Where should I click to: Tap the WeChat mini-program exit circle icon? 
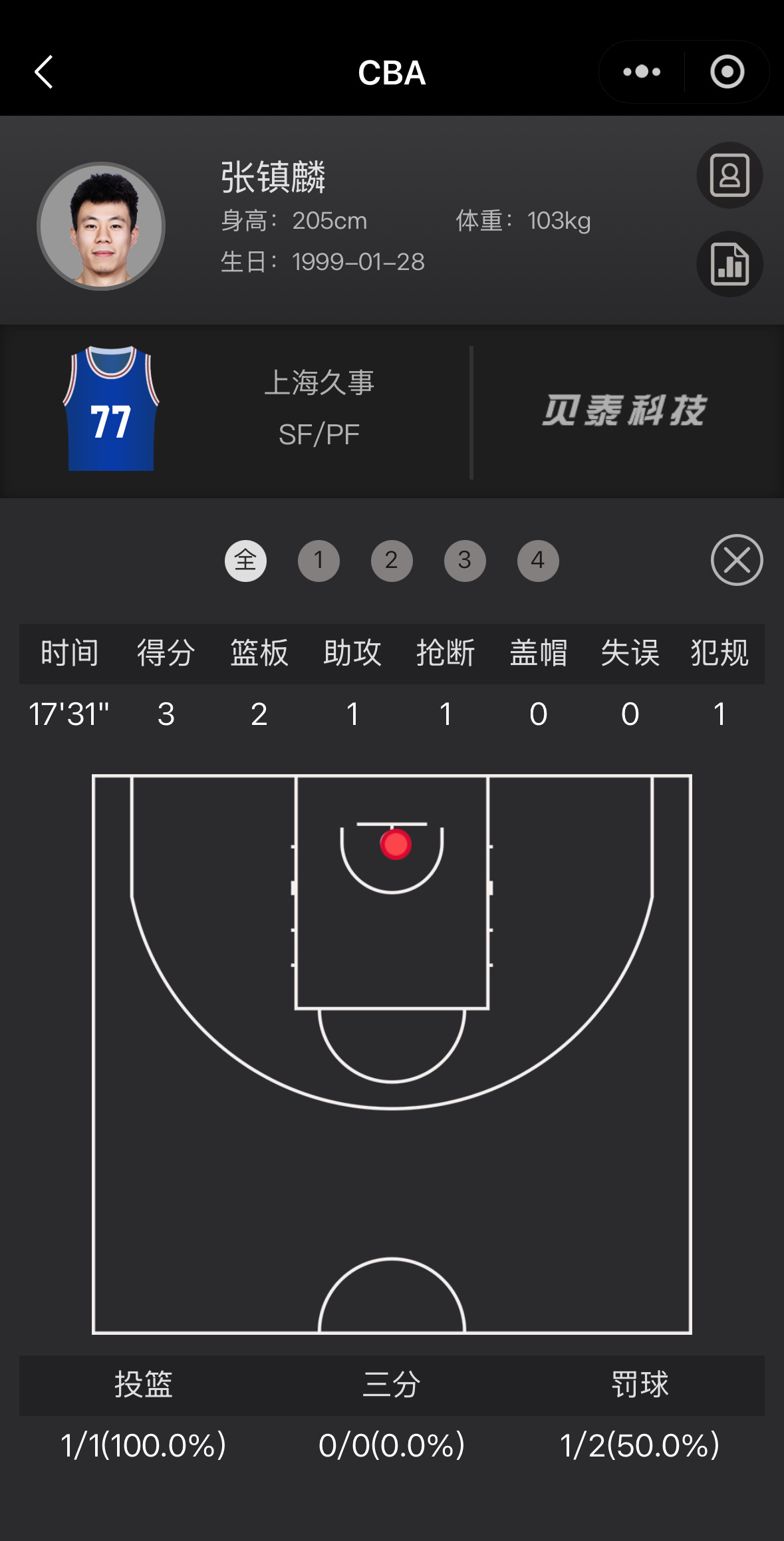[726, 72]
